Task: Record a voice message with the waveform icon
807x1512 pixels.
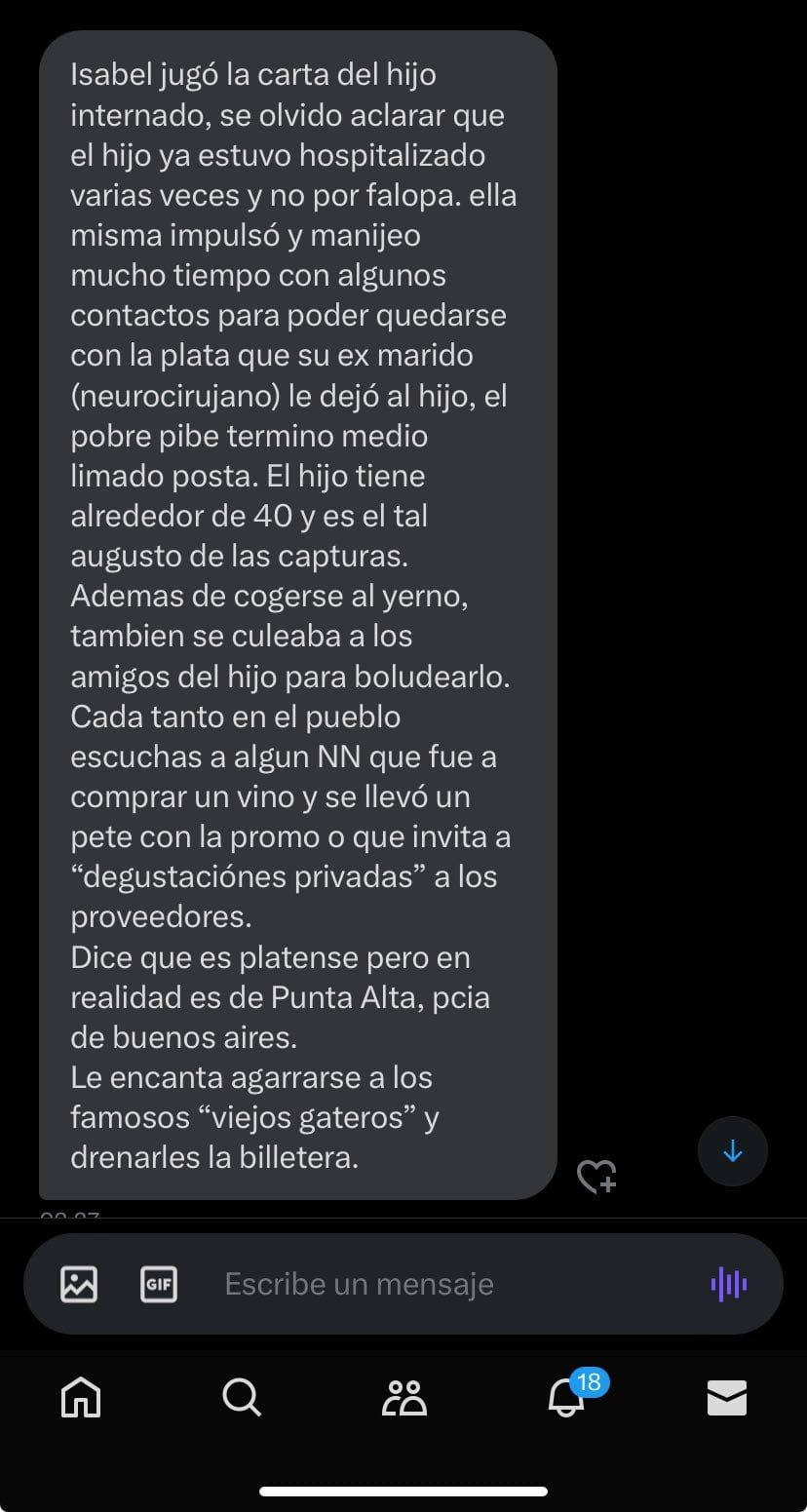Action: point(728,1284)
